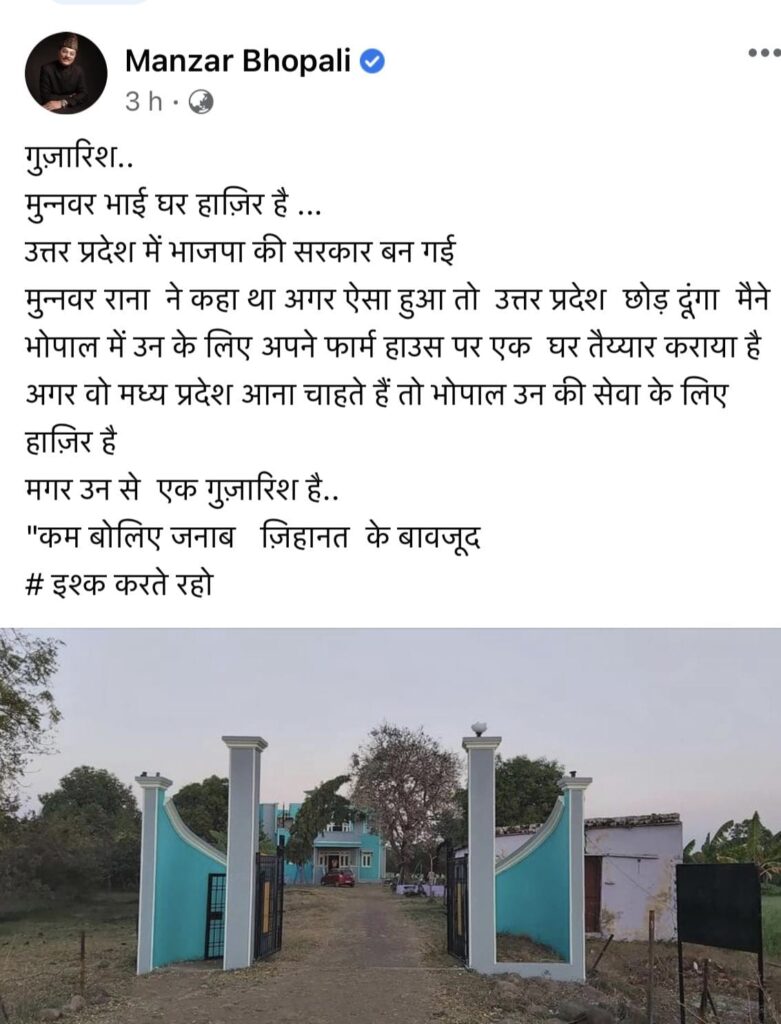This screenshot has width=781, height=1024.
Task: Open Manzar Bhopali's profile picture
Action: point(65,72)
